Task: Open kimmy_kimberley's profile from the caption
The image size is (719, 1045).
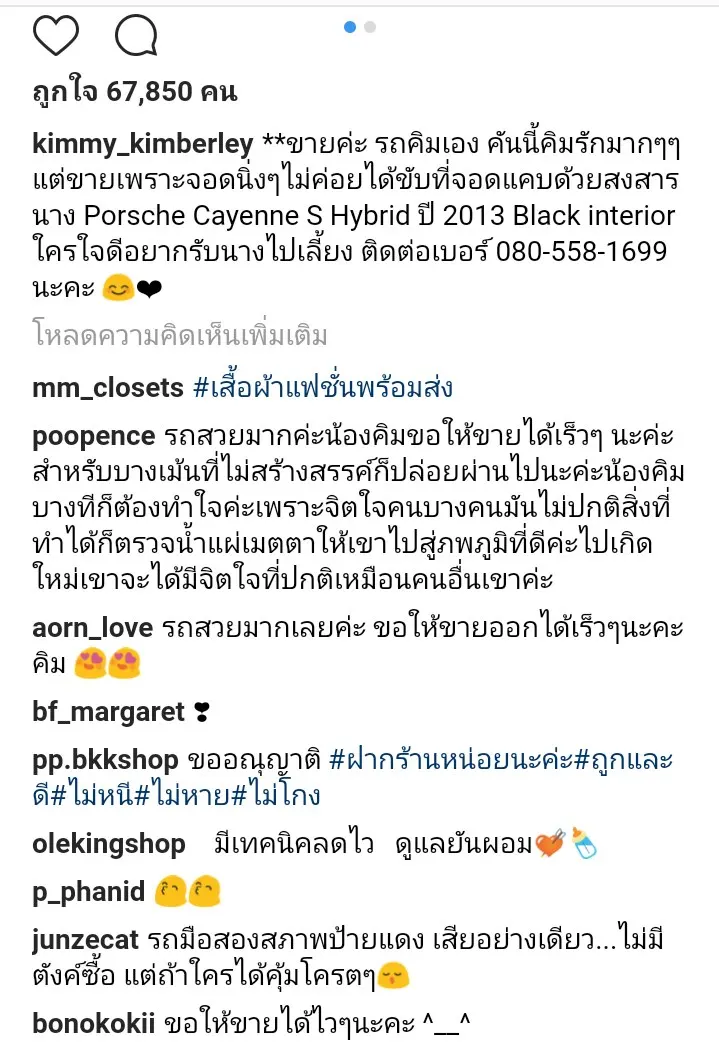Action: (x=143, y=144)
